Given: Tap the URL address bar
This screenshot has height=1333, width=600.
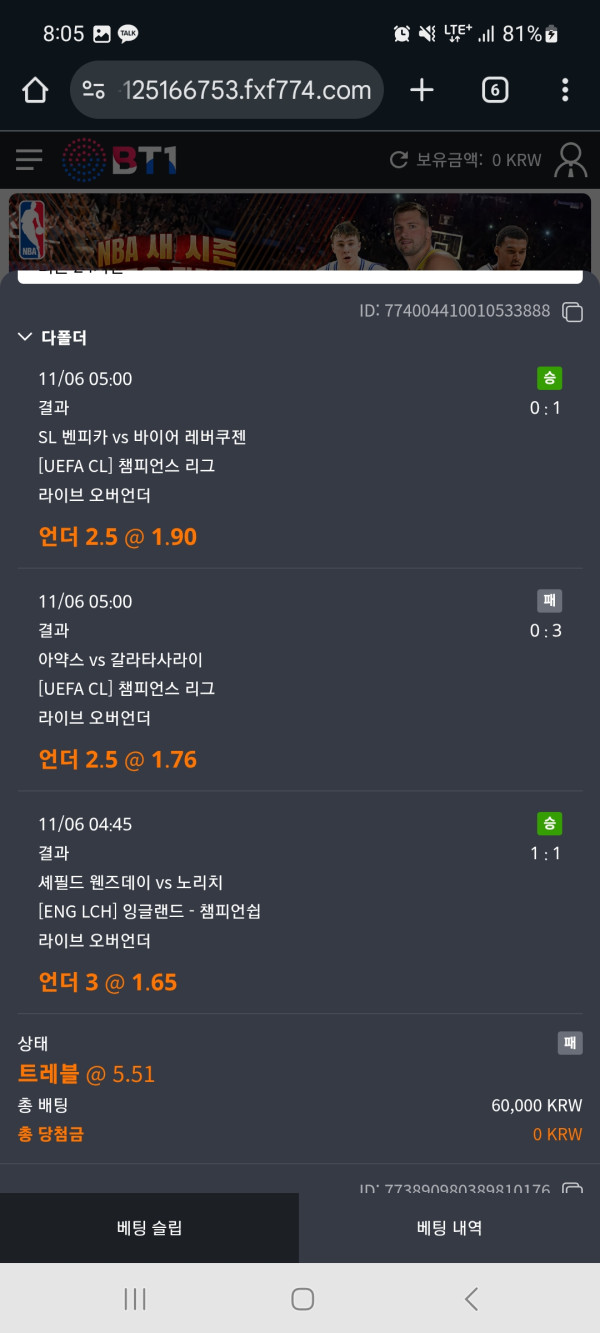Looking at the screenshot, I should click(x=245, y=91).
